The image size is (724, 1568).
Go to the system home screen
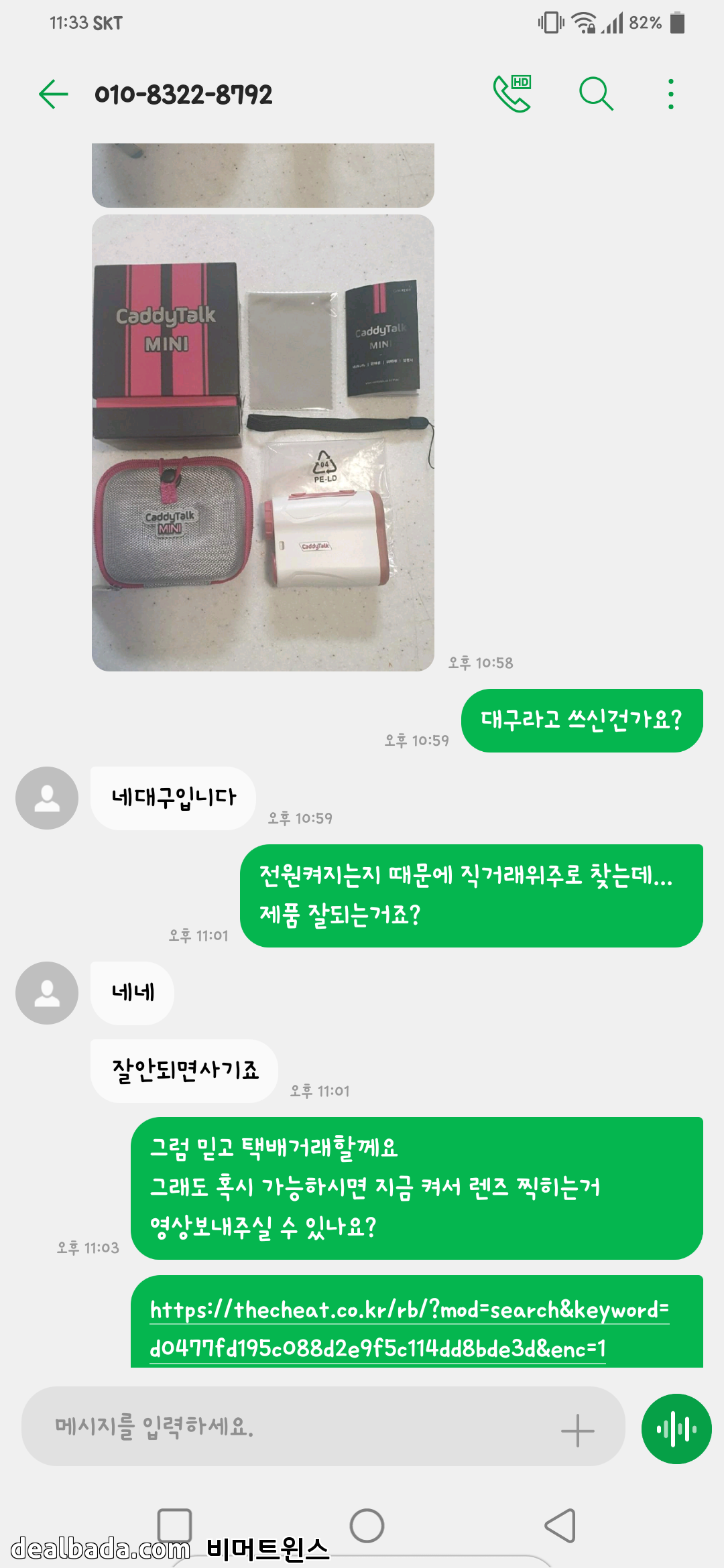(x=367, y=1525)
